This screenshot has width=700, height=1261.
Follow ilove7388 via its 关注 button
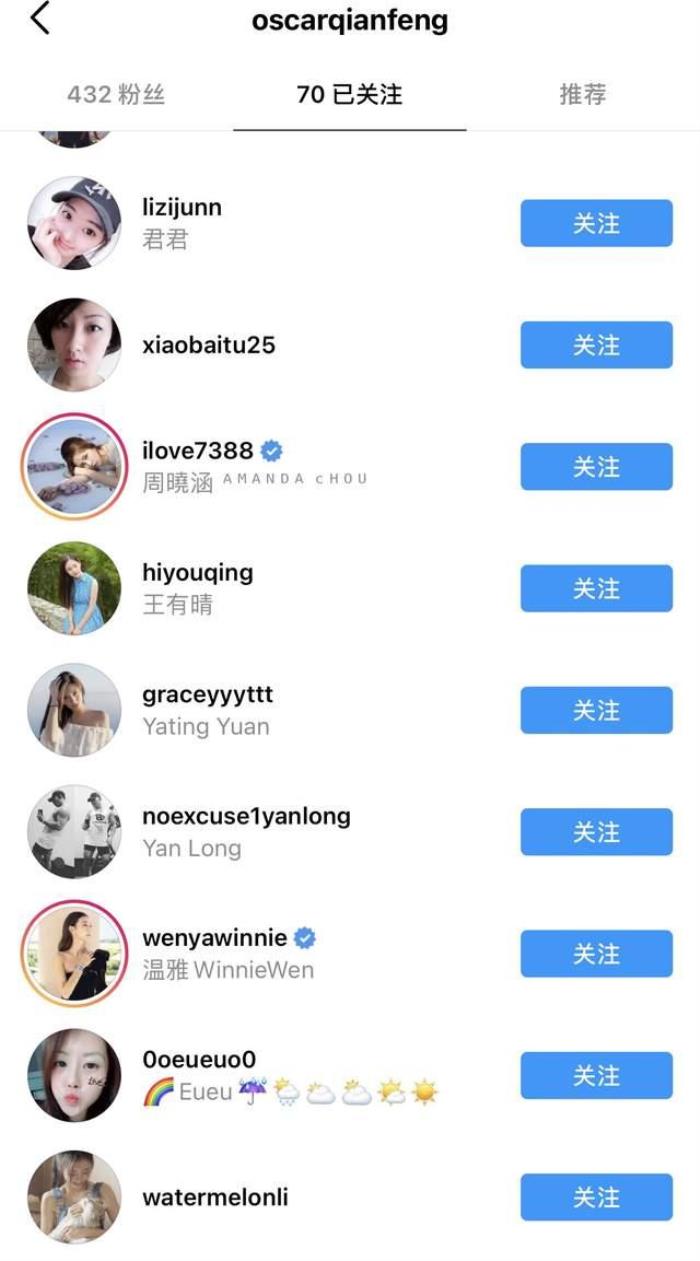pos(596,467)
